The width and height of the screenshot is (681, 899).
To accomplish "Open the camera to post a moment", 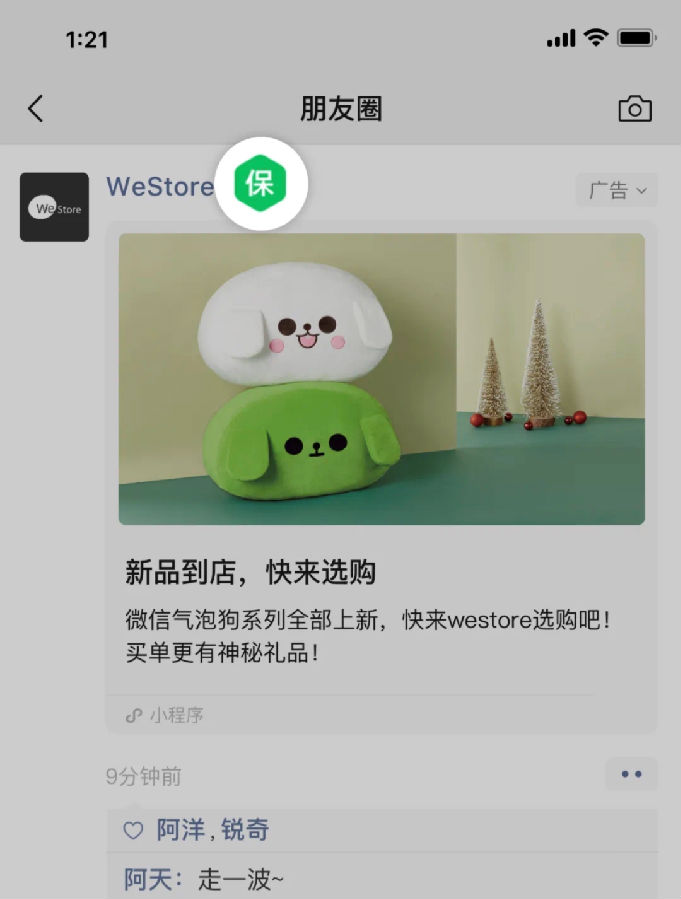I will (x=635, y=109).
